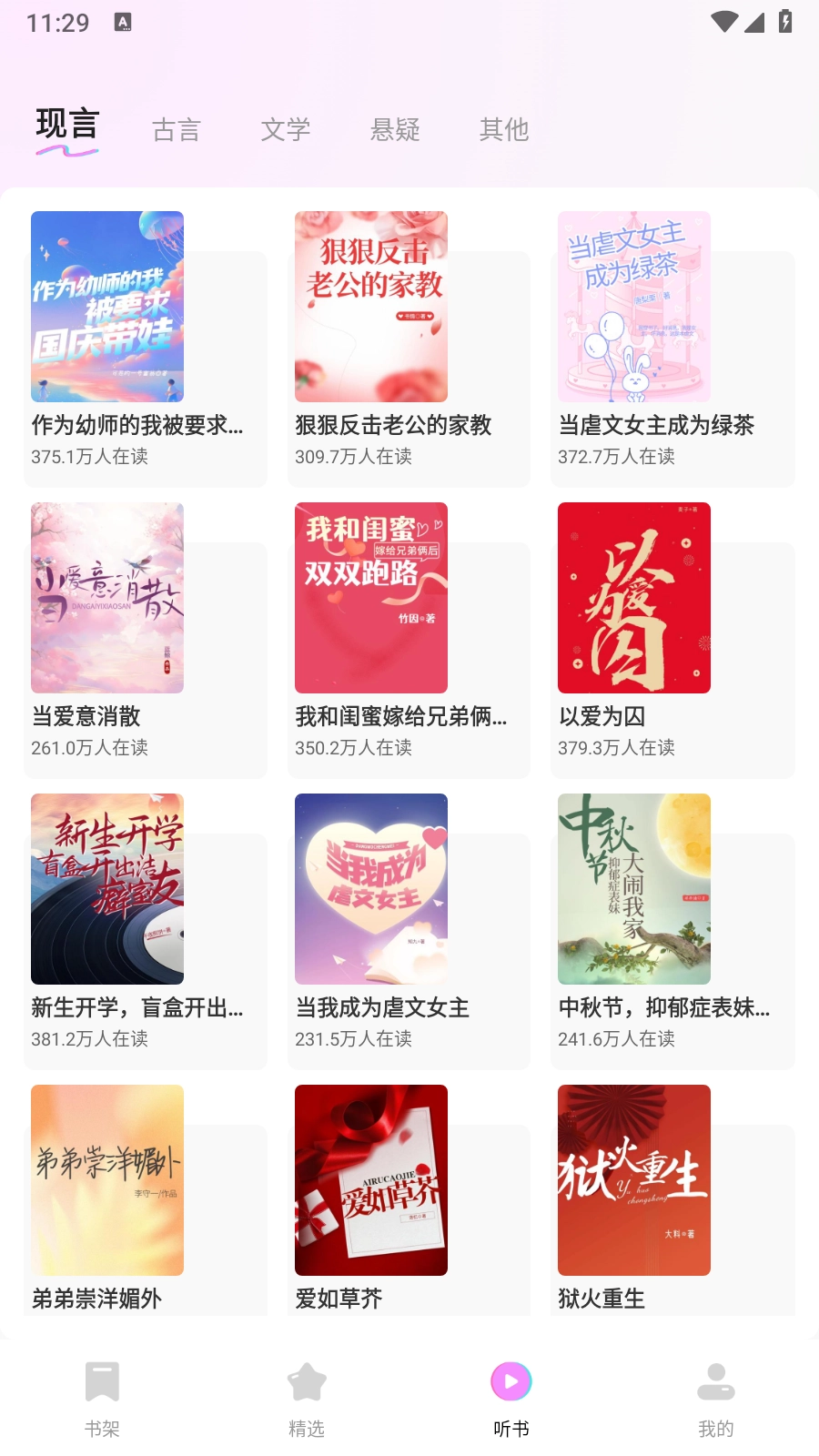Open the book 弟弟崇洋媚外
This screenshot has width=819, height=1456.
(x=107, y=1181)
